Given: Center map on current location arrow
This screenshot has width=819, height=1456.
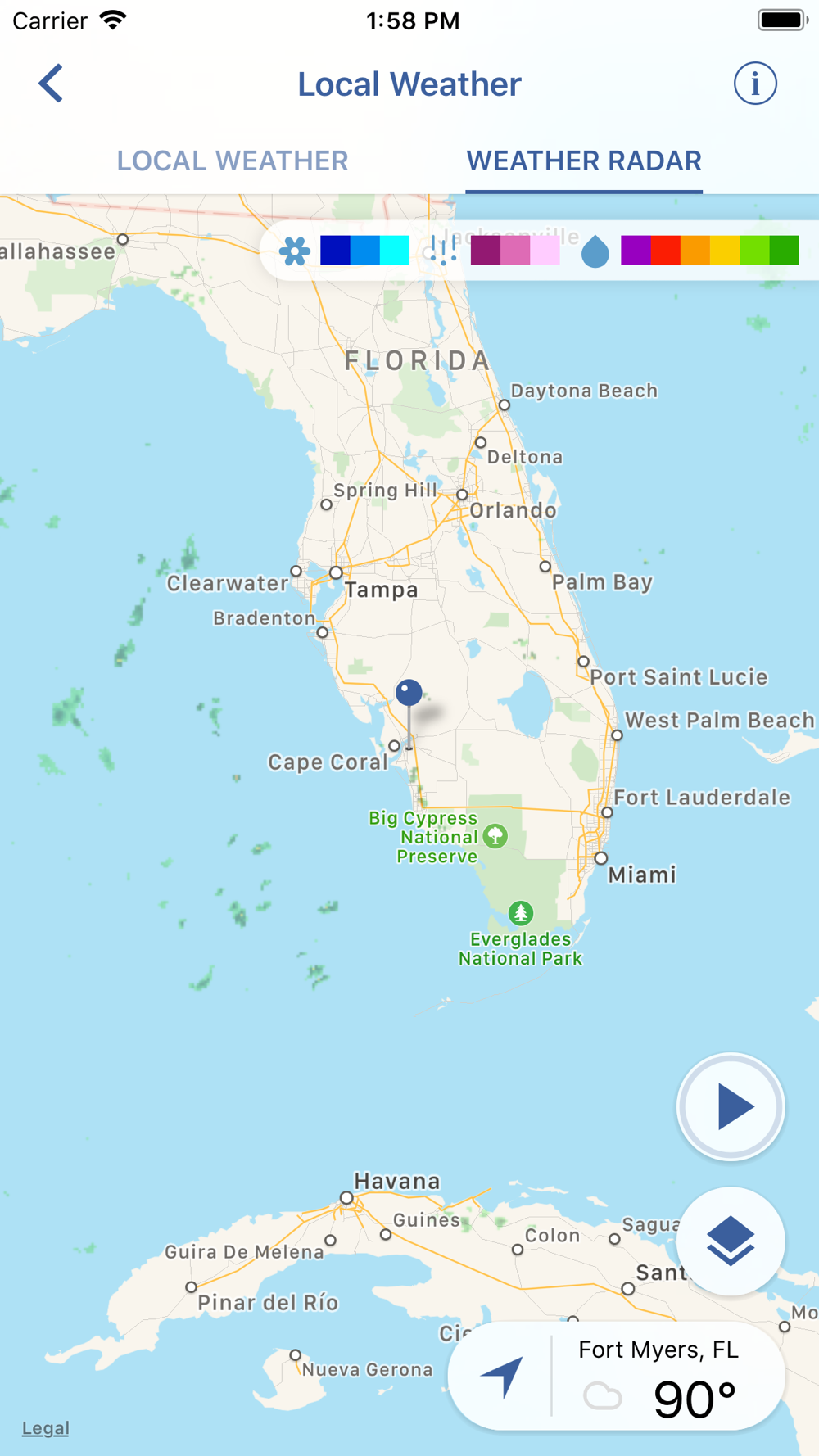Looking at the screenshot, I should [x=502, y=1376].
